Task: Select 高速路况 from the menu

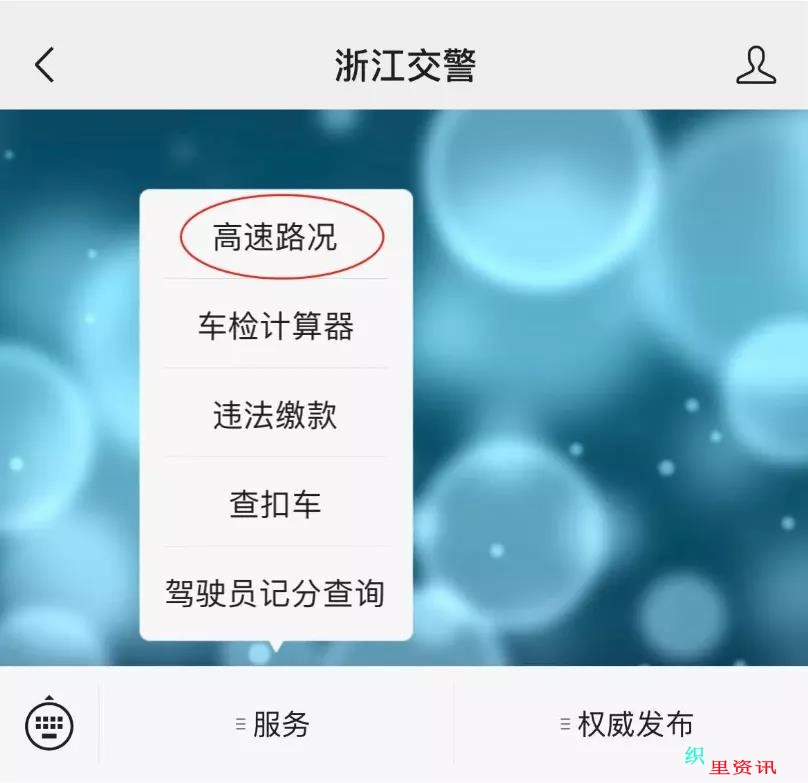Action: pos(275,237)
